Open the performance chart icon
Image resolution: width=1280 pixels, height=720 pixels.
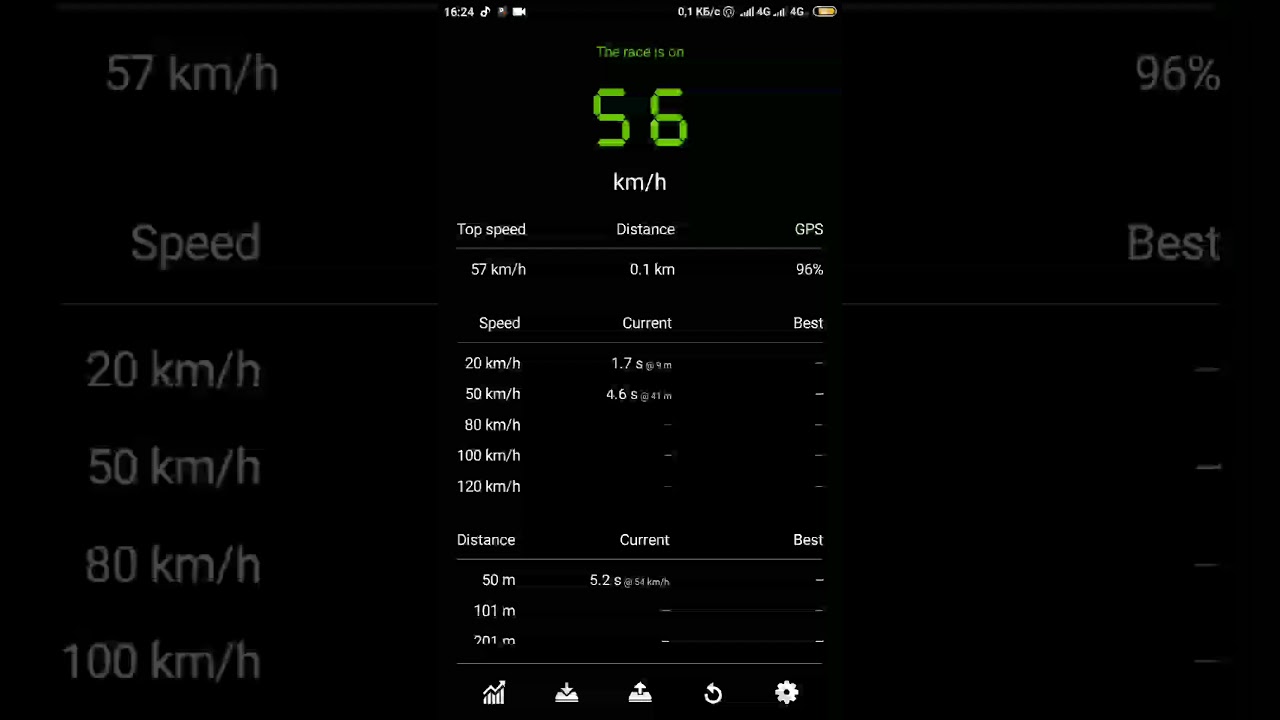pyautogui.click(x=494, y=693)
